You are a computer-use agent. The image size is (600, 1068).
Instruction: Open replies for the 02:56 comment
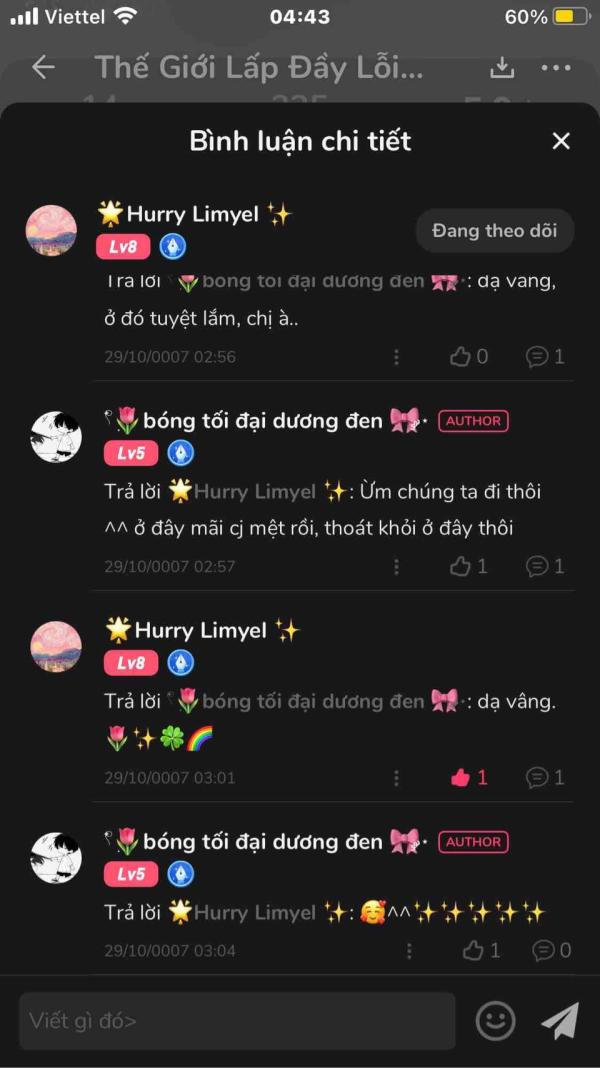[x=545, y=357]
